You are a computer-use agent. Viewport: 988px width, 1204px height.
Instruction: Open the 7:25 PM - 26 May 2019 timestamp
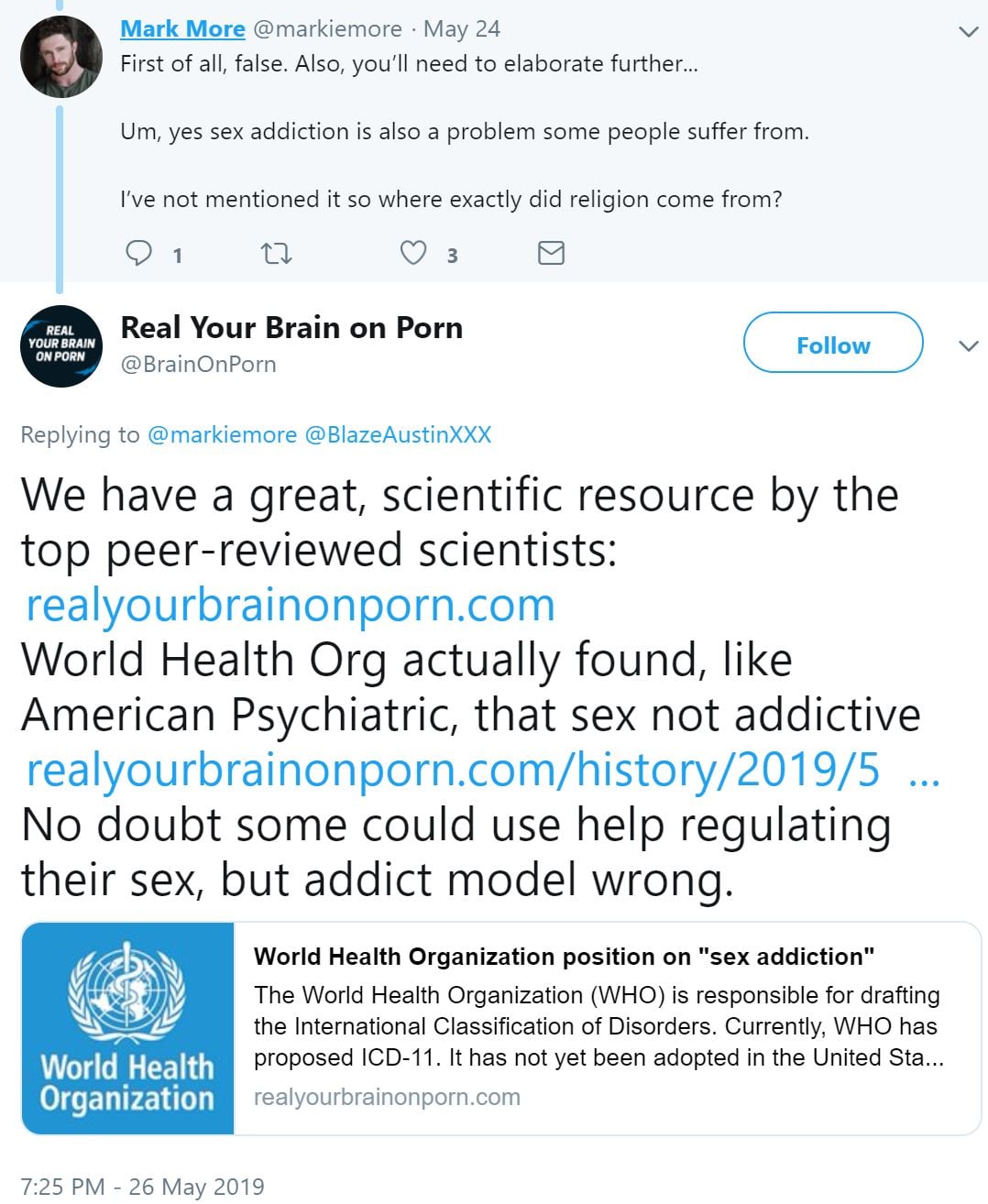coord(142,1187)
